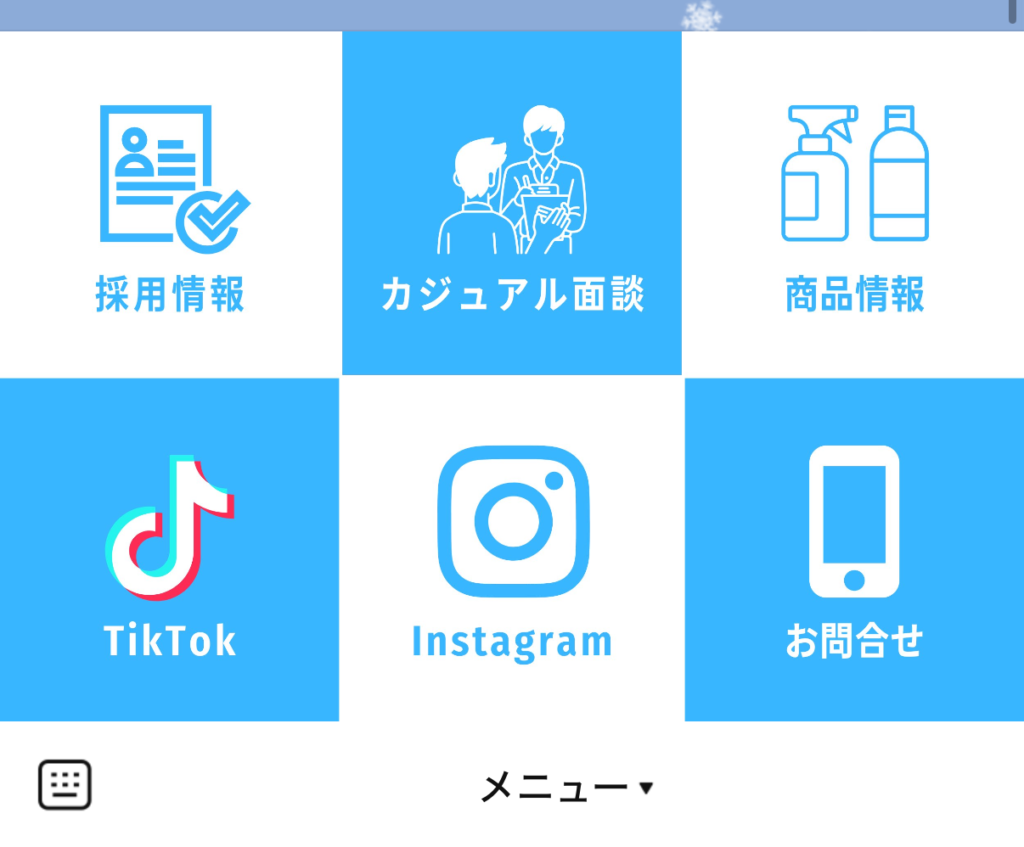Go to the Instagram tile
Image resolution: width=1024 pixels, height=847 pixels.
pyautogui.click(x=512, y=550)
